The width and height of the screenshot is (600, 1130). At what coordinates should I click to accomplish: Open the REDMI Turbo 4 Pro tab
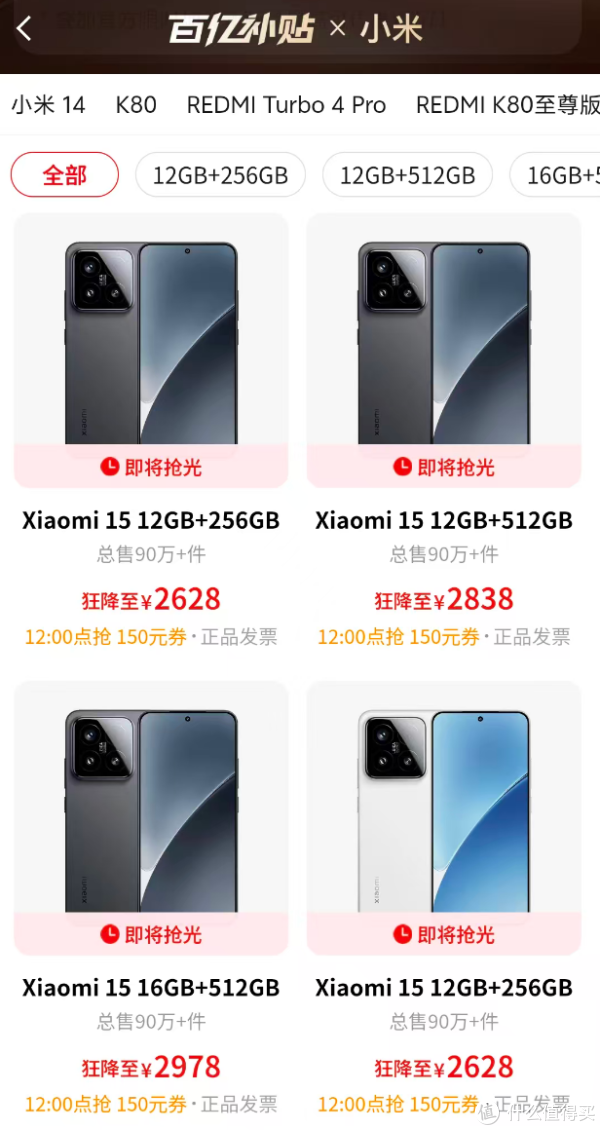pyautogui.click(x=286, y=105)
